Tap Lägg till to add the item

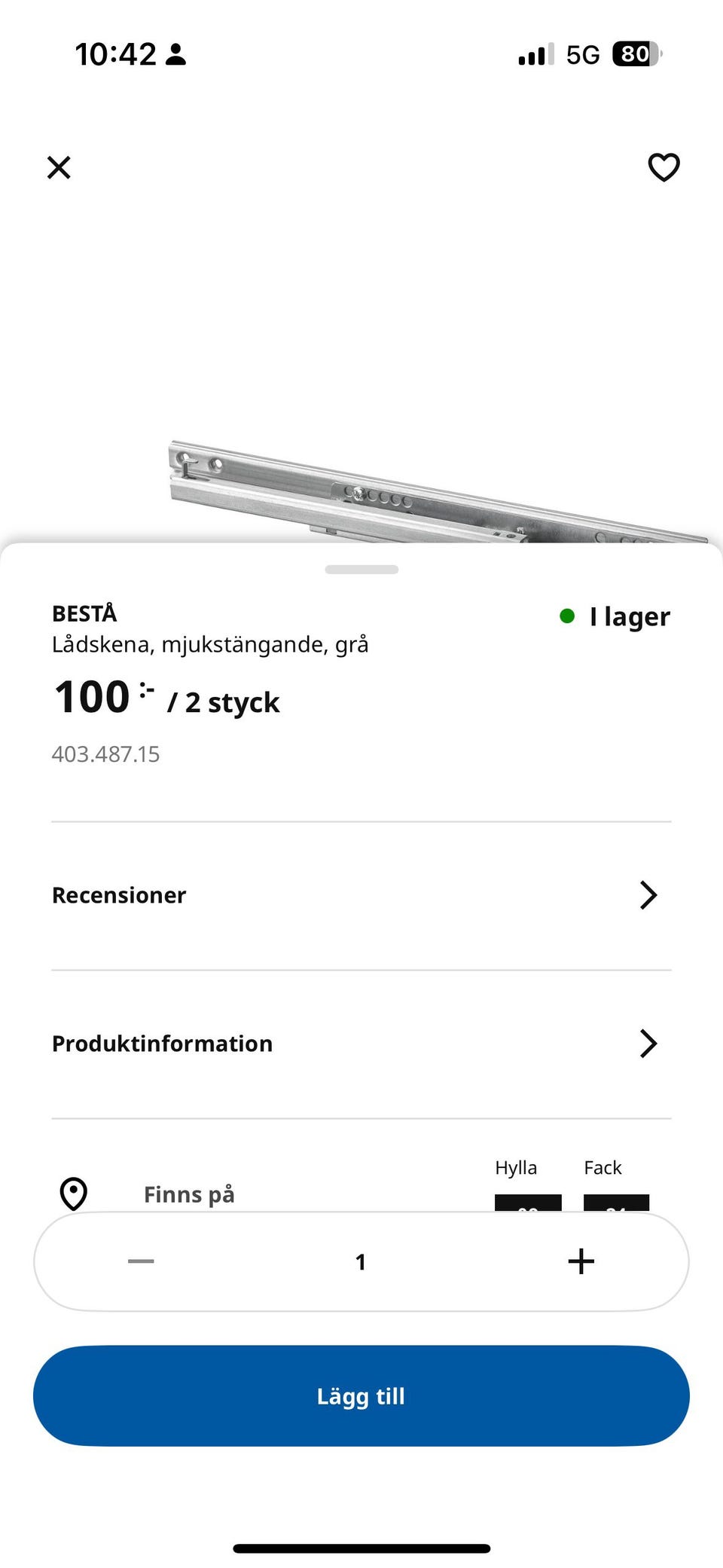[361, 1395]
